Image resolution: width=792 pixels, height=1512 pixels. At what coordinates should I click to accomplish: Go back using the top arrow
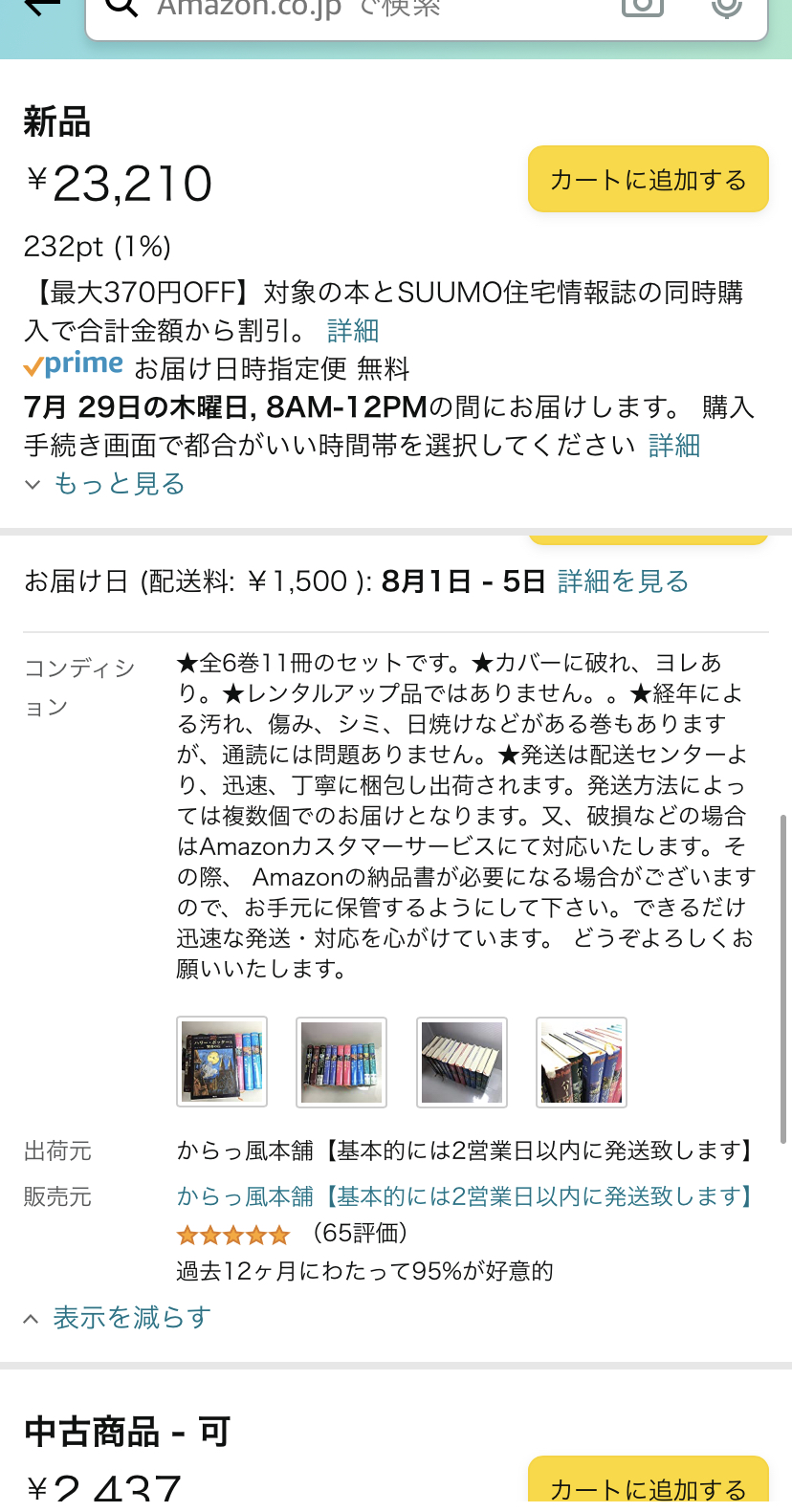[40, 8]
